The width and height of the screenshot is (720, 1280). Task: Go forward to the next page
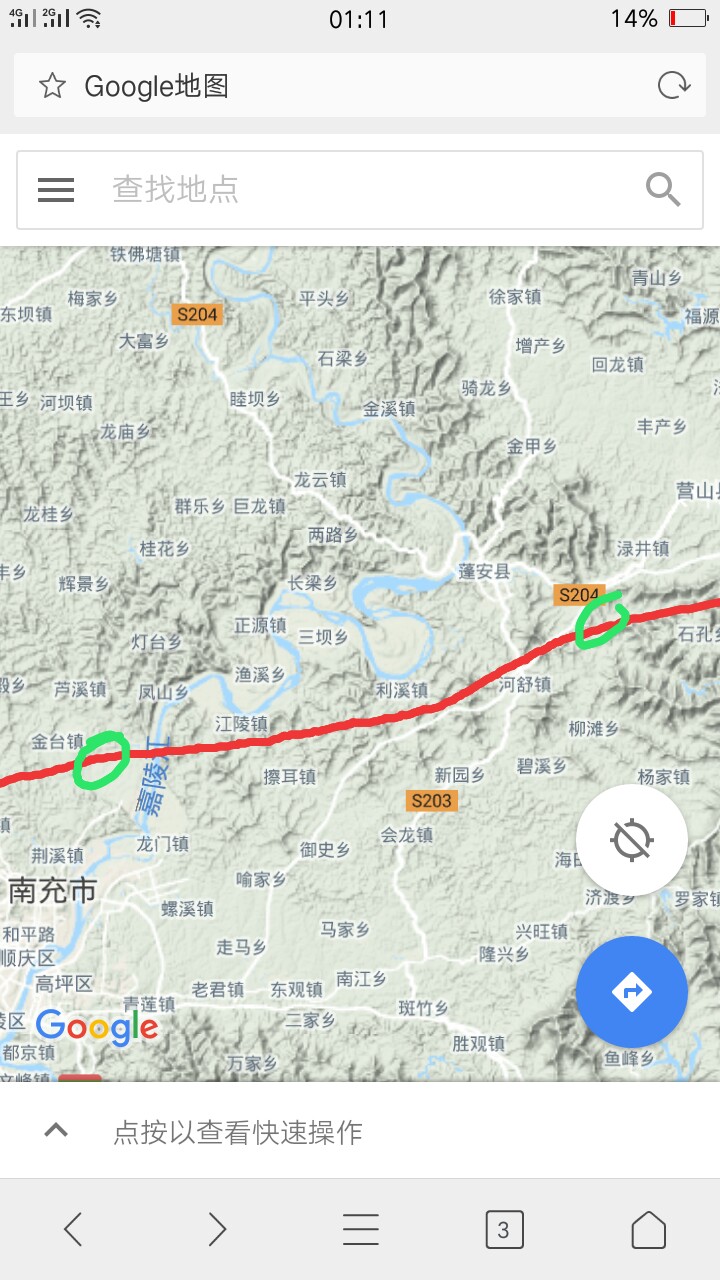(x=217, y=1229)
